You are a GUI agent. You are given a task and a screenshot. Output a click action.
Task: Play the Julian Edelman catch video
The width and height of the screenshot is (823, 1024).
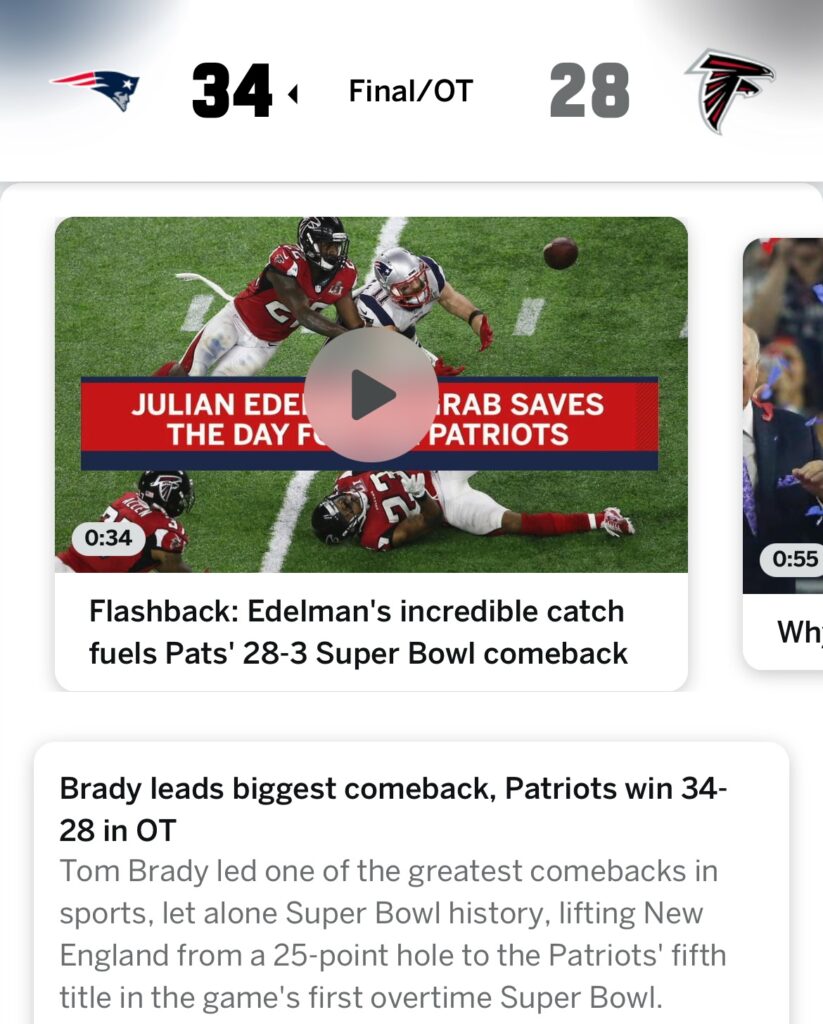[371, 396]
